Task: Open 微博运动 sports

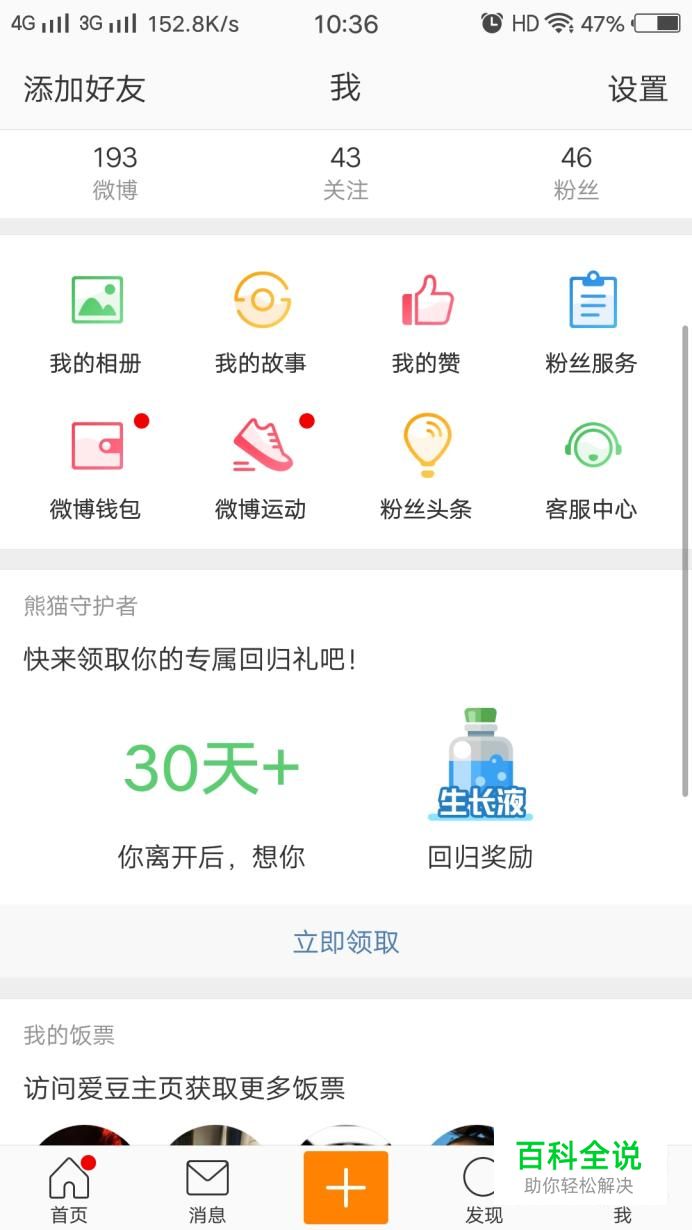Action: coord(261,468)
